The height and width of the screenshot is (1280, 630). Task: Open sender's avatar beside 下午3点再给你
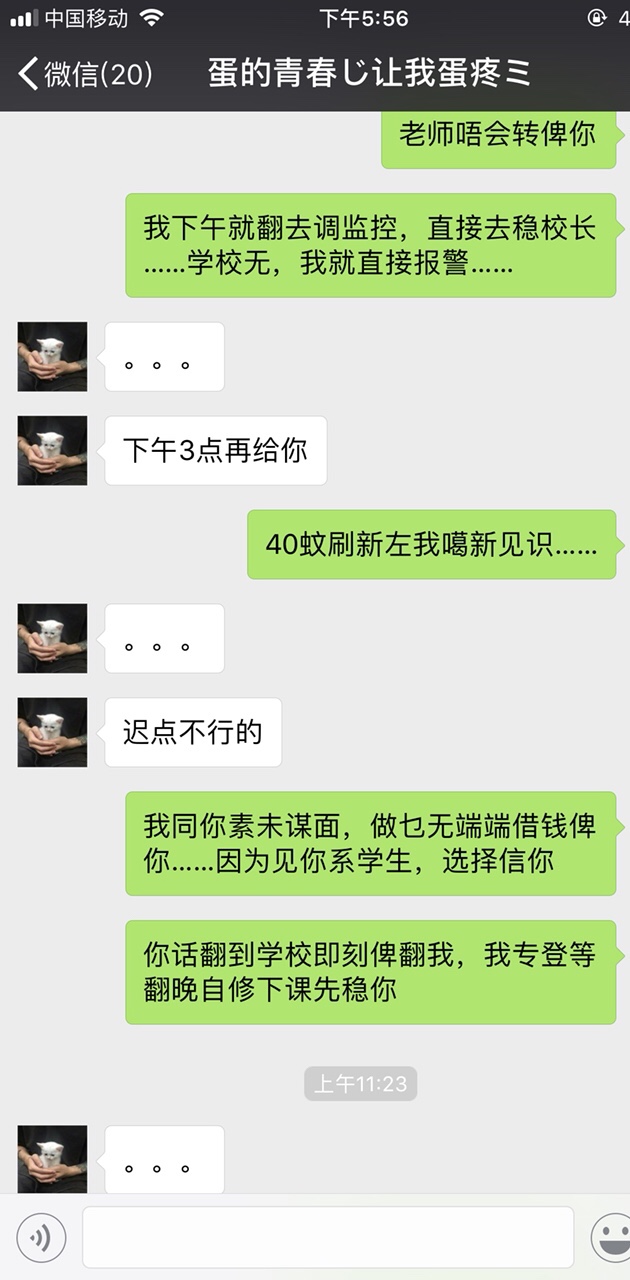[52, 451]
